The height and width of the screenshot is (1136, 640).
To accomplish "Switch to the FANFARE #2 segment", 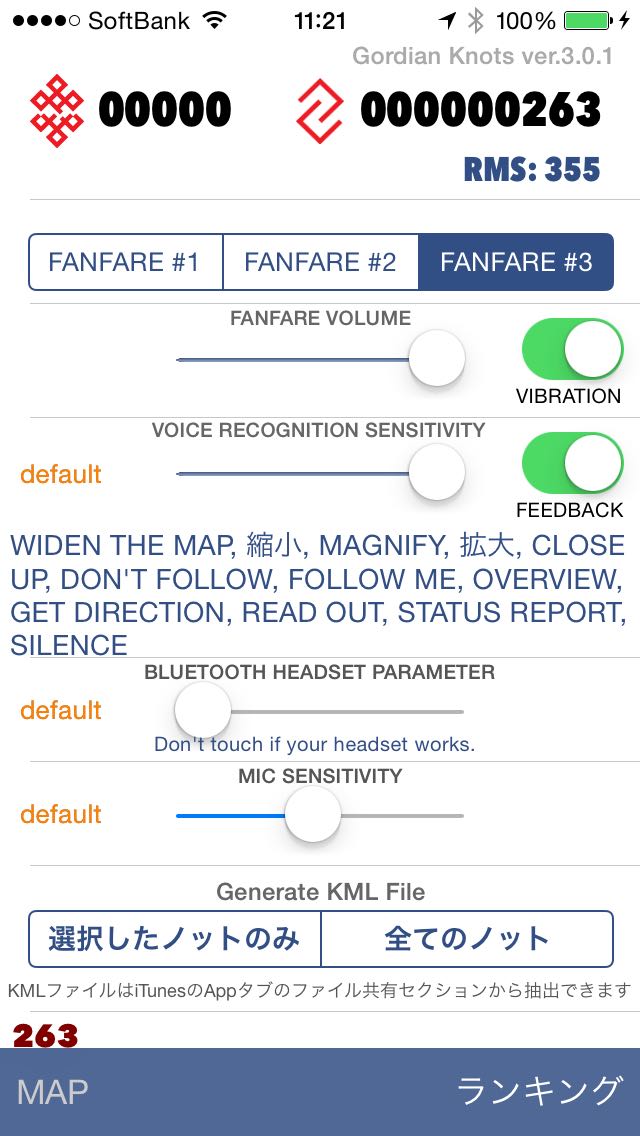I will coord(320,262).
